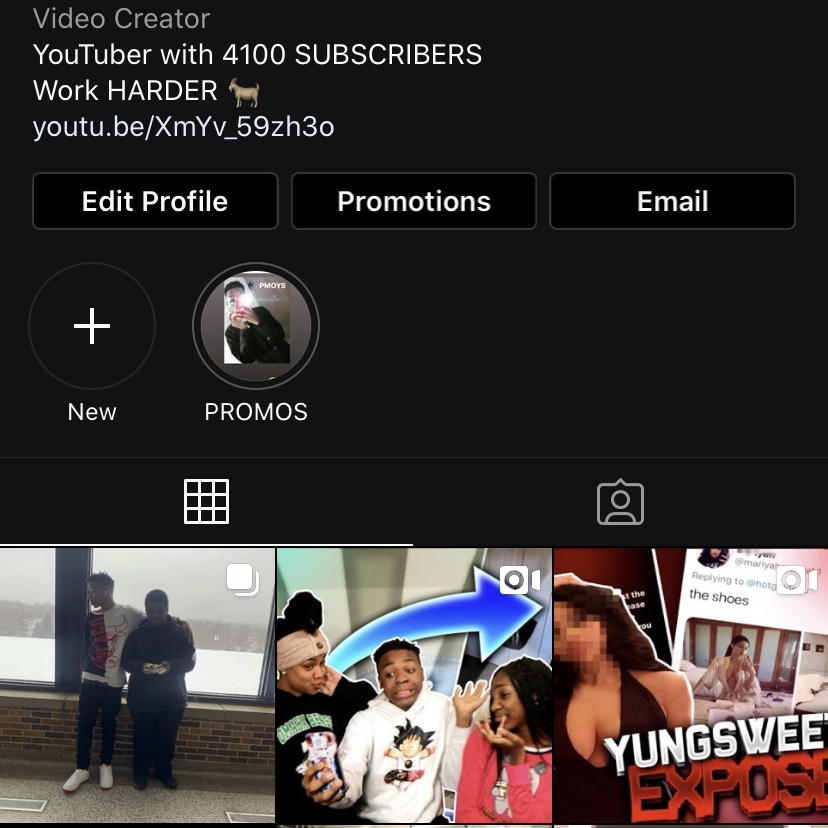Image resolution: width=828 pixels, height=828 pixels.
Task: Open the YUNGSWEET EXPOSED video post
Action: click(x=691, y=684)
